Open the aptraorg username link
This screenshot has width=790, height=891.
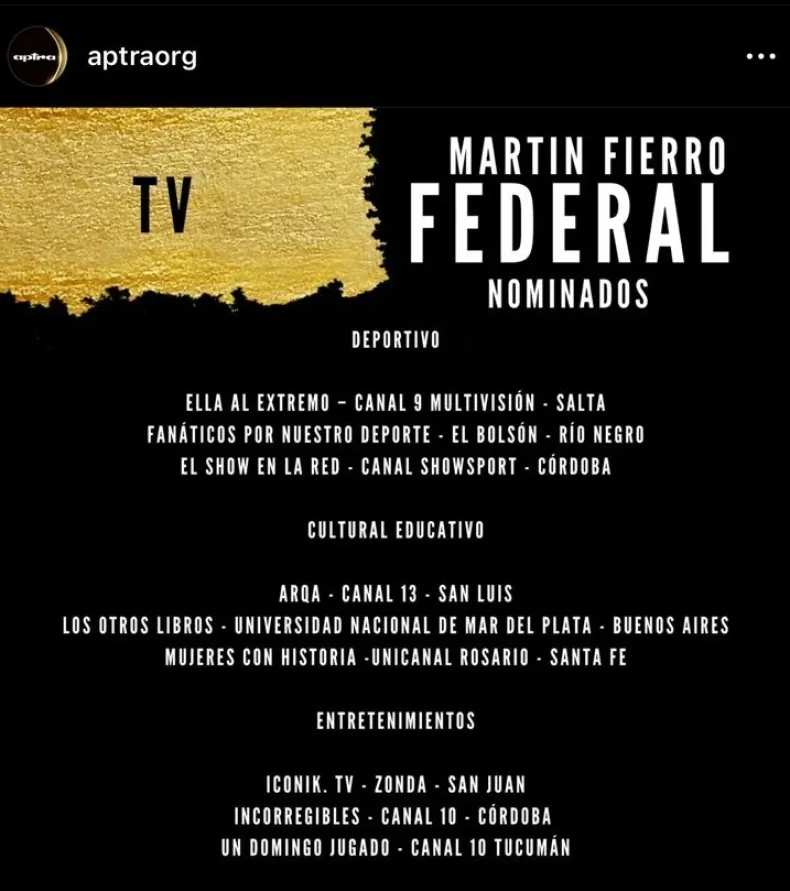pos(142,57)
